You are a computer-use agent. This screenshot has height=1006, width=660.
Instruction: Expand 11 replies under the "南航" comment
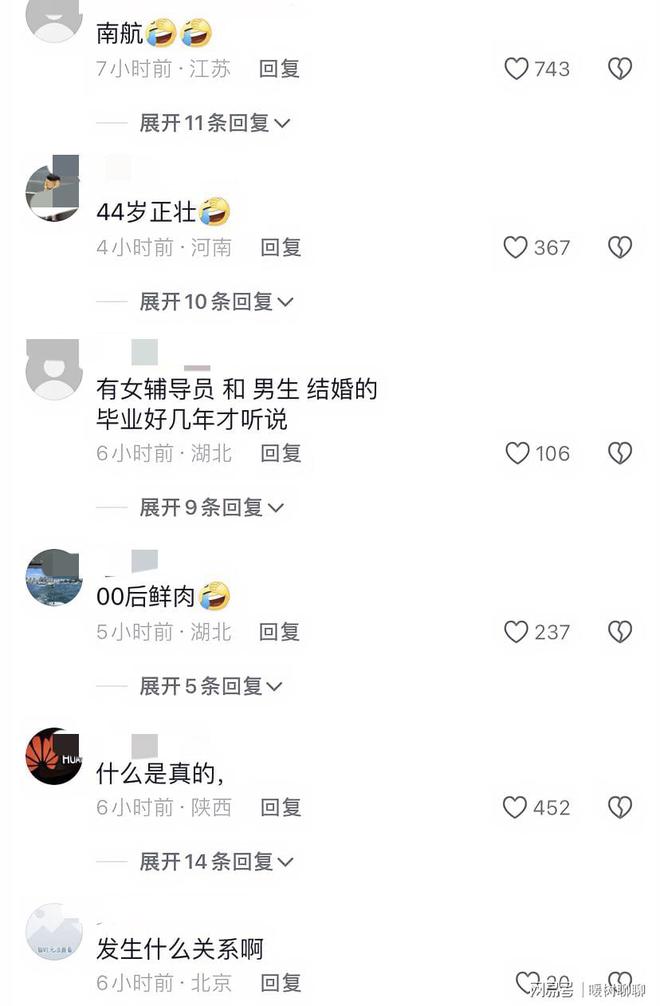pyautogui.click(x=214, y=123)
